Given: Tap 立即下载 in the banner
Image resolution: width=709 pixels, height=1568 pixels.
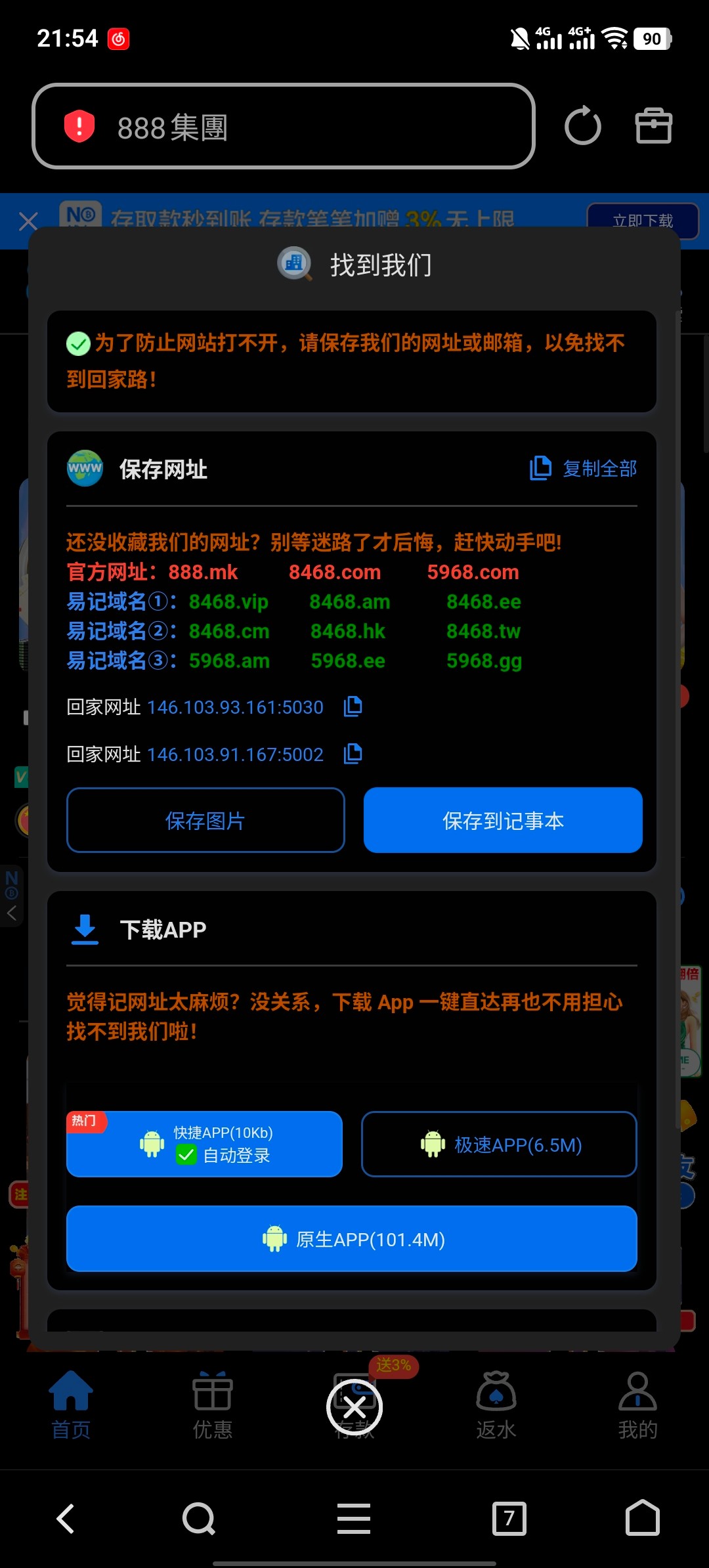Looking at the screenshot, I should point(642,221).
